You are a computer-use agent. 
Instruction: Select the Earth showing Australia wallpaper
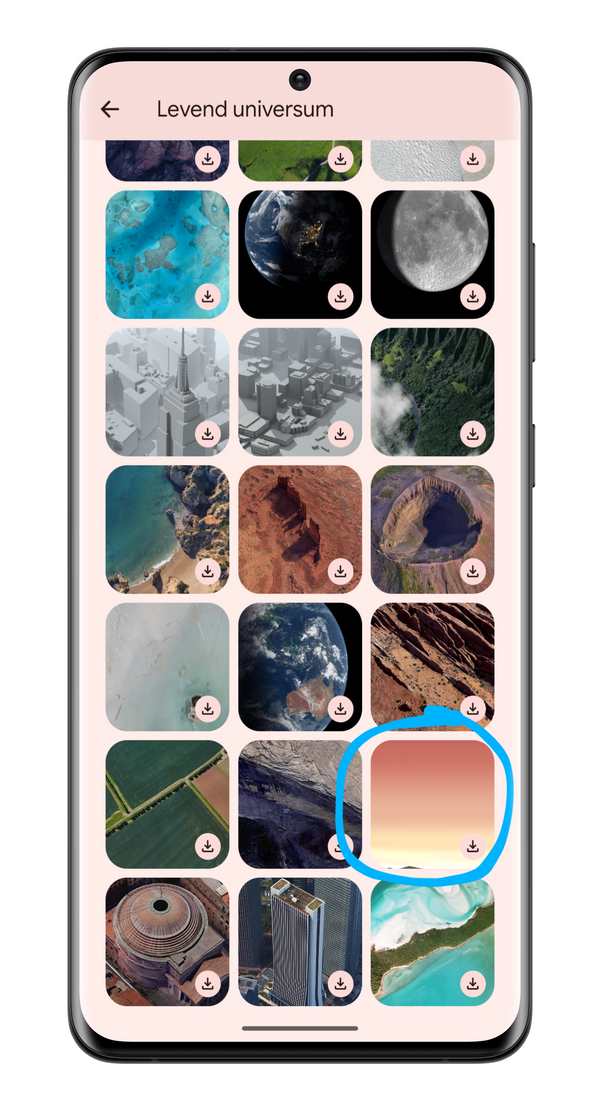(x=300, y=667)
